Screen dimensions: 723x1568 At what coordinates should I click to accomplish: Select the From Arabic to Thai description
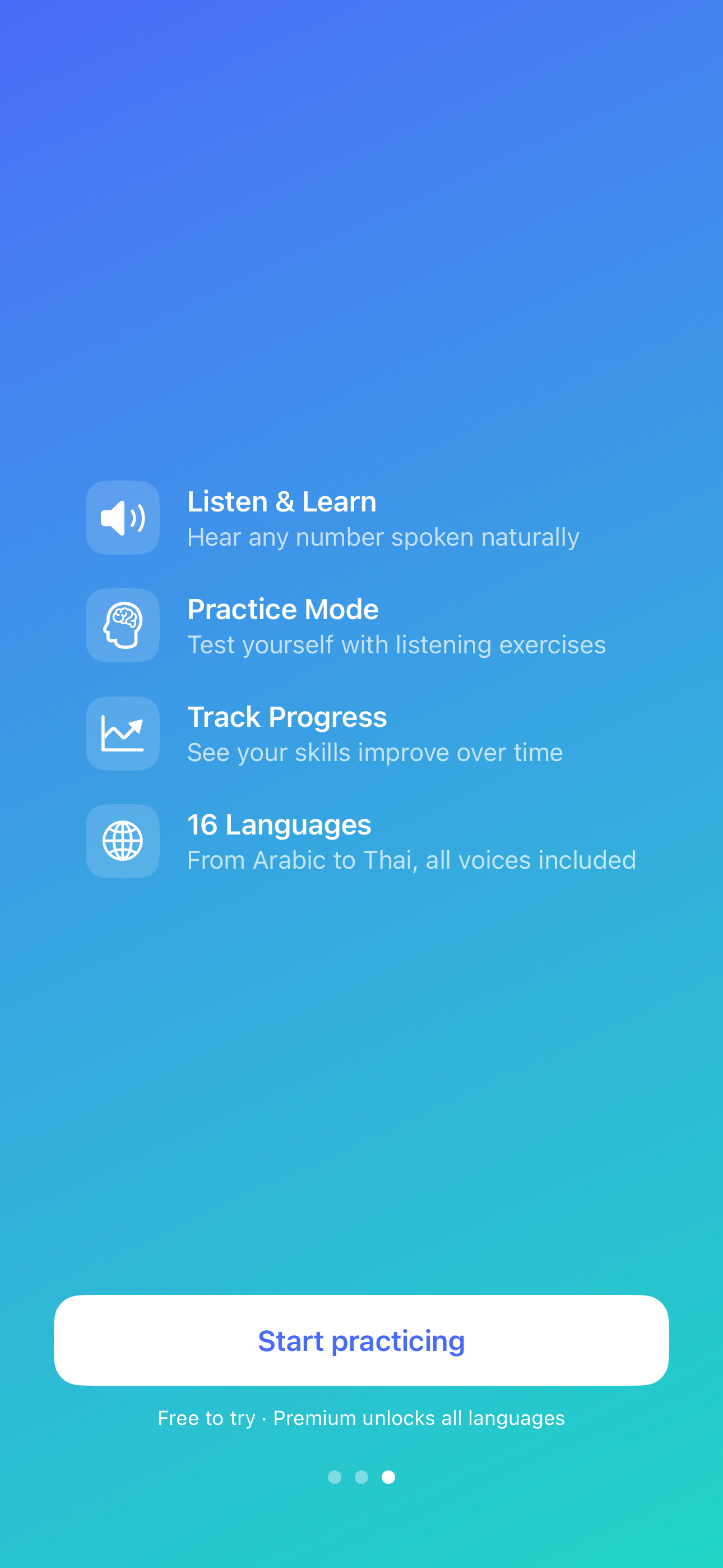pyautogui.click(x=411, y=860)
